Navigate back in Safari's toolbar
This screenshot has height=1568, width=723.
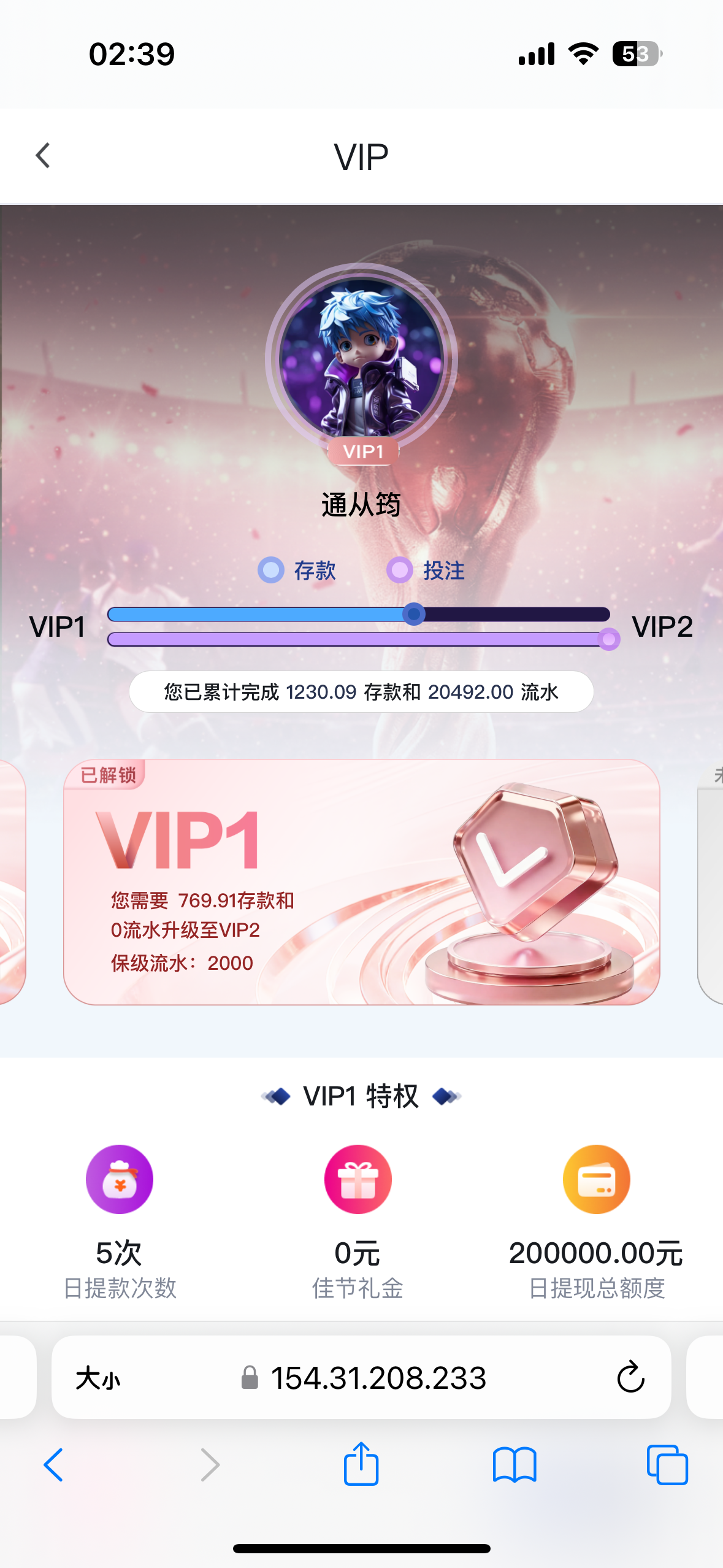click(x=53, y=1465)
